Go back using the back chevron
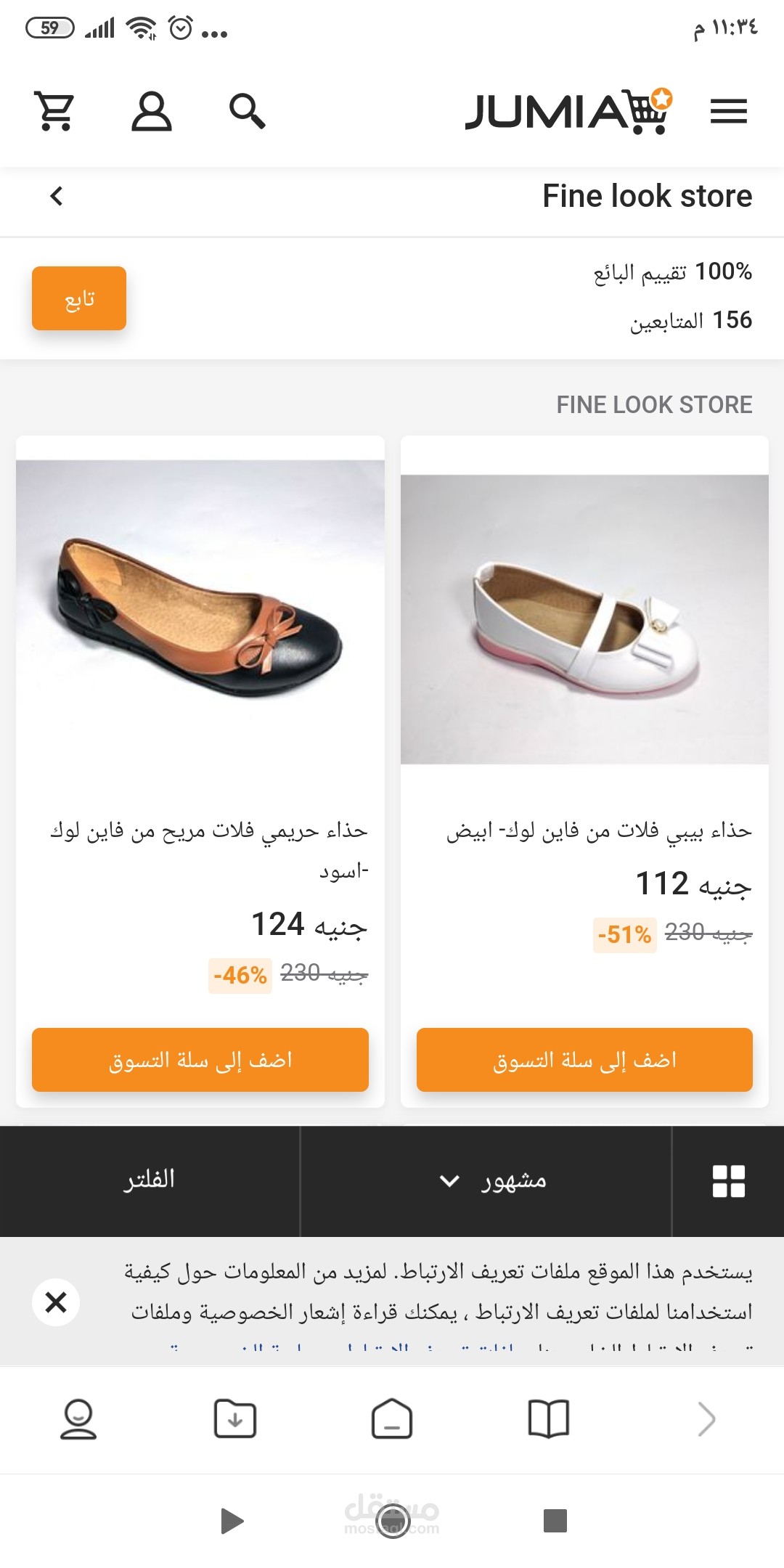 click(57, 196)
